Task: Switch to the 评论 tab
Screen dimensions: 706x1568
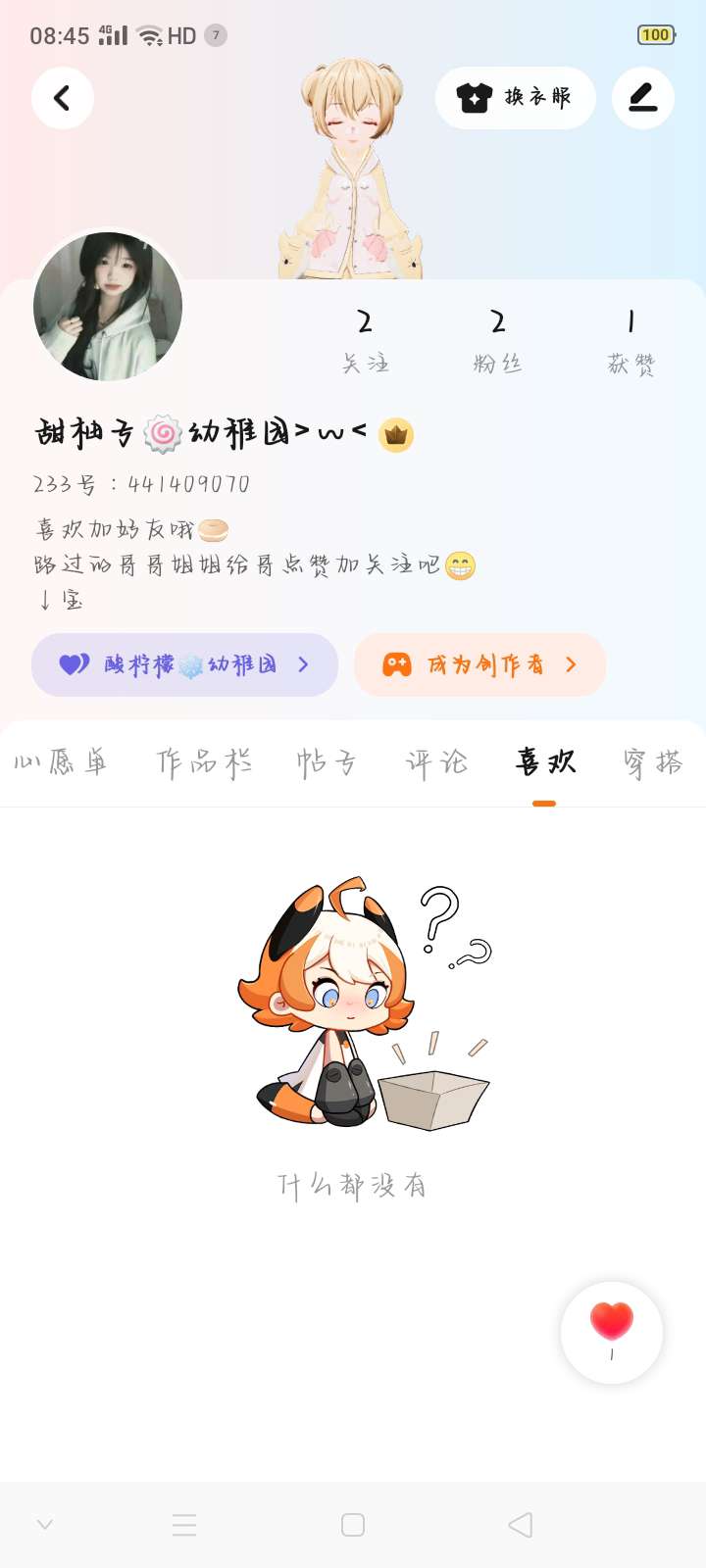Action: pyautogui.click(x=436, y=762)
